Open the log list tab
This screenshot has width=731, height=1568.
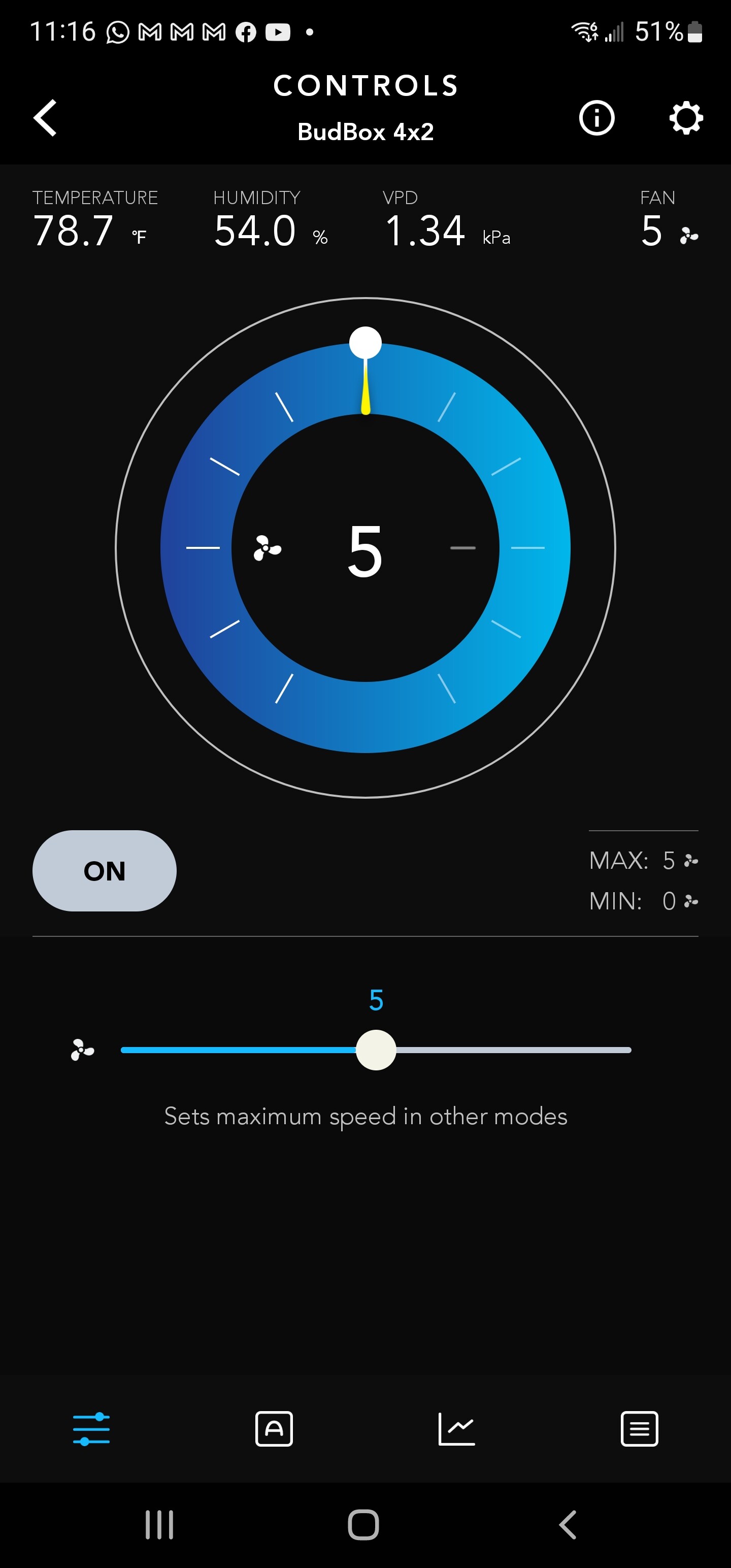pyautogui.click(x=639, y=1428)
